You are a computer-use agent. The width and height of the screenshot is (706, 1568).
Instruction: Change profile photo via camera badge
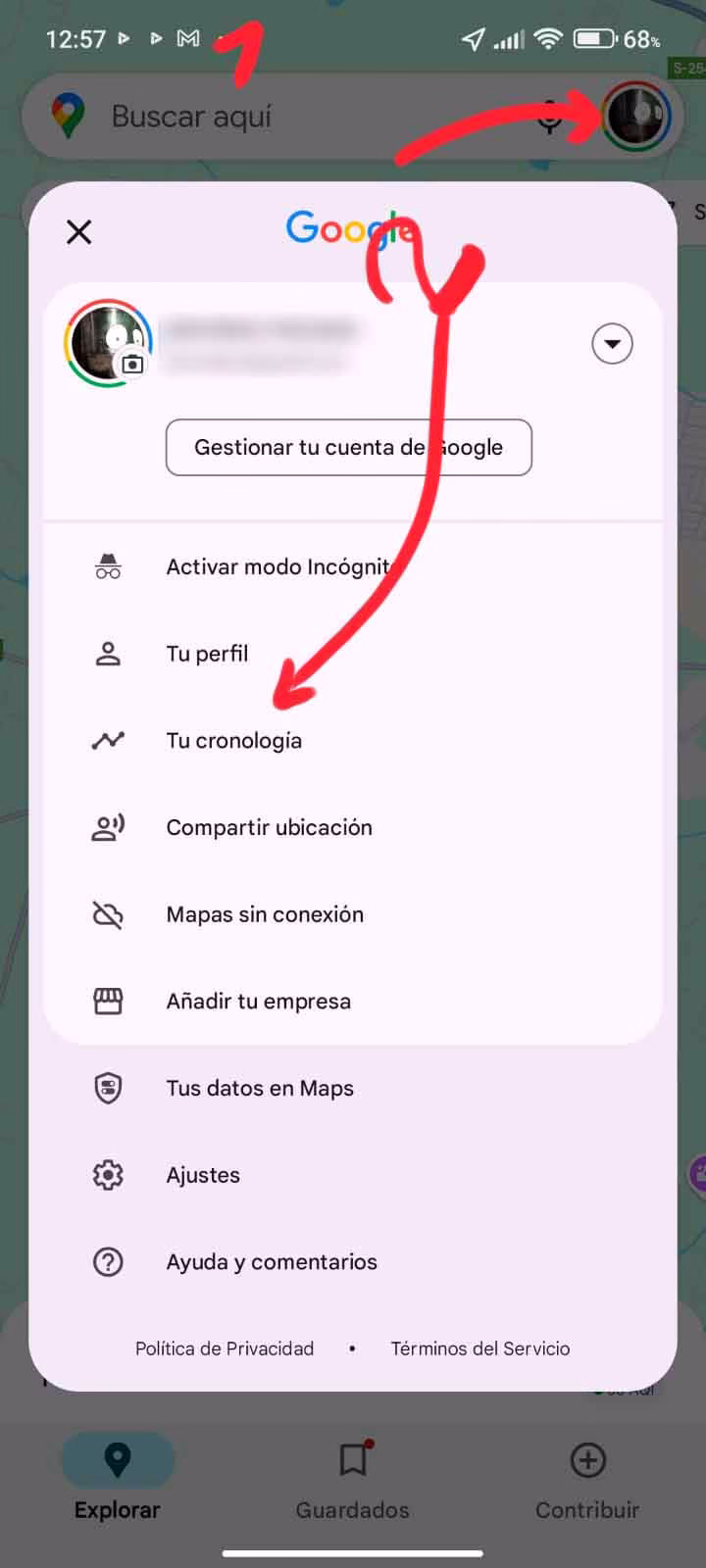[x=132, y=365]
